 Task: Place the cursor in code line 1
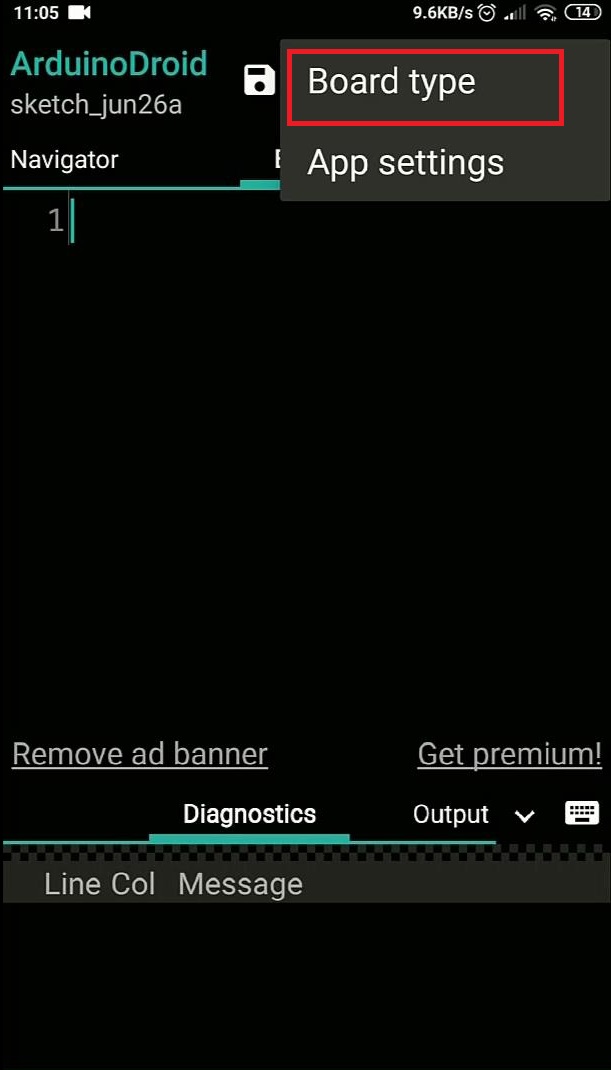pos(300,221)
